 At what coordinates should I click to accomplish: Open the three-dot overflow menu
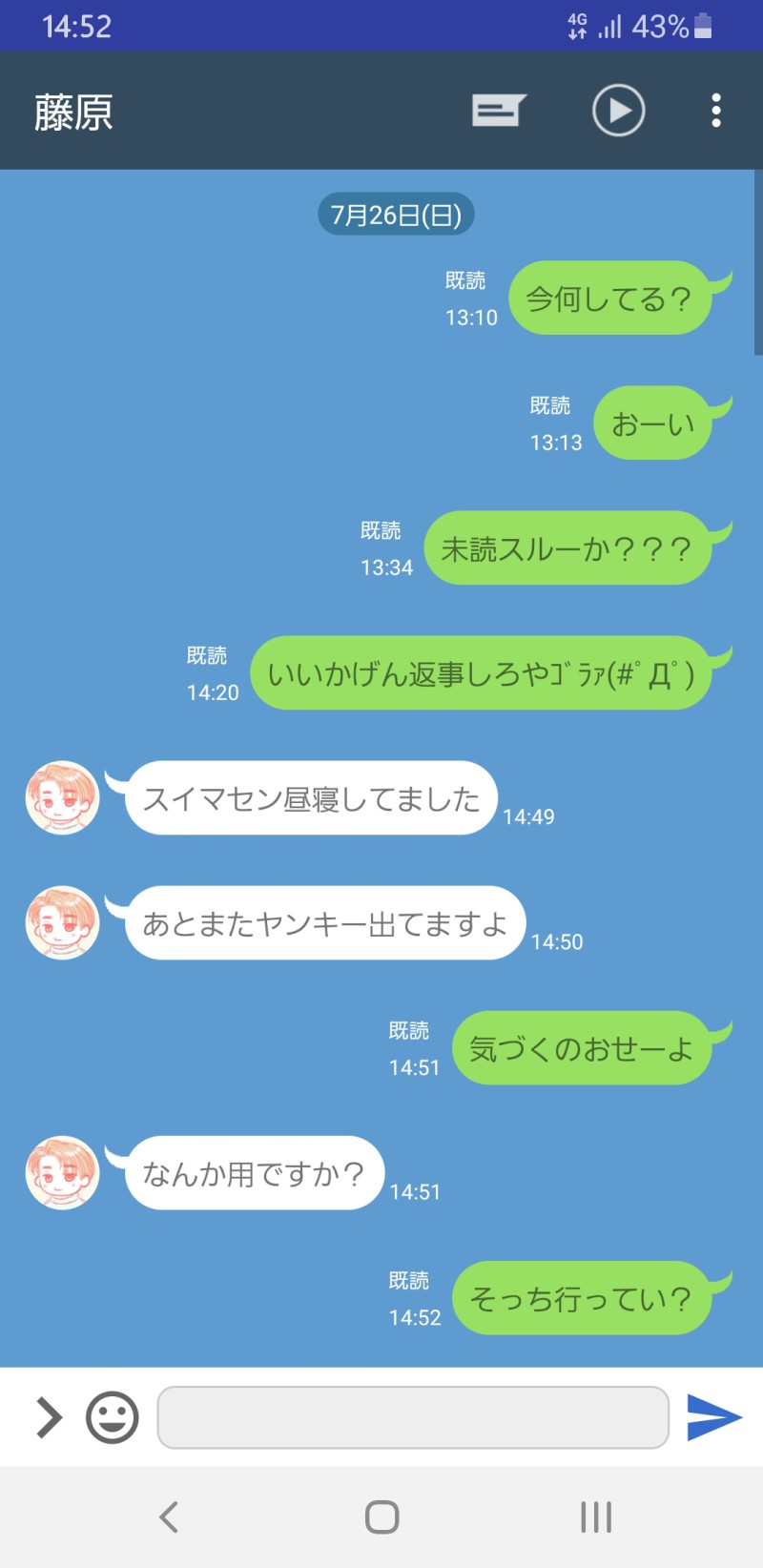click(x=716, y=111)
